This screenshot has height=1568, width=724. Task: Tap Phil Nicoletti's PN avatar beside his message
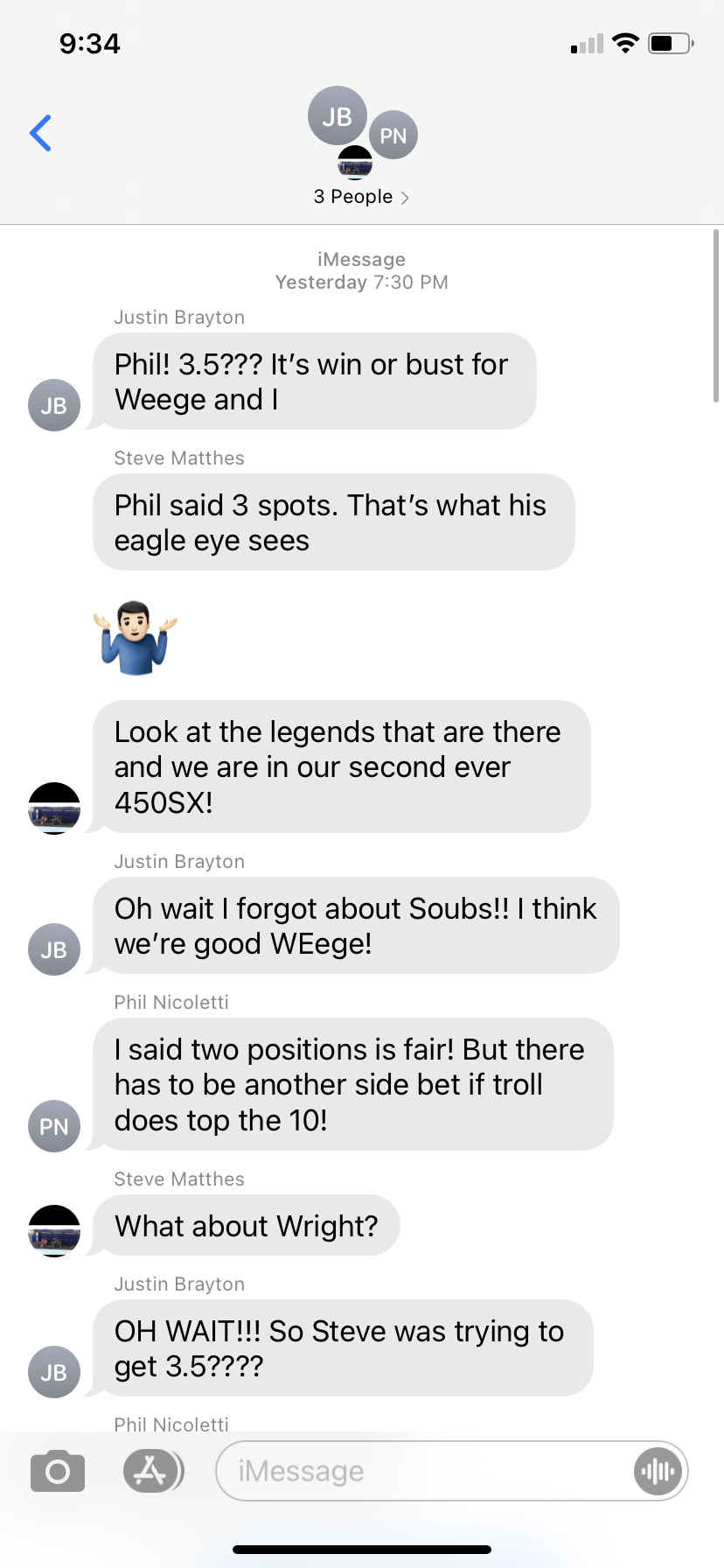(54, 1126)
